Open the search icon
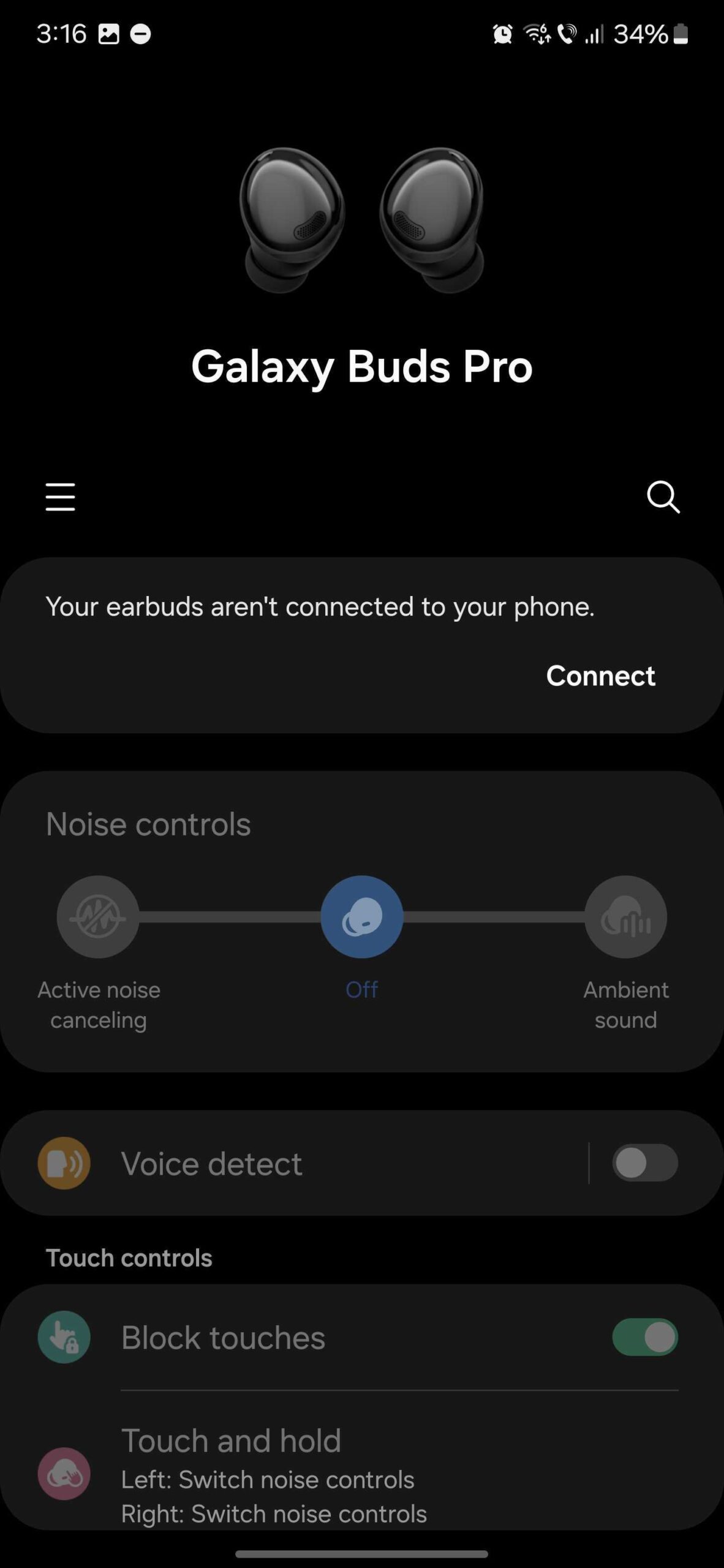 pos(663,496)
